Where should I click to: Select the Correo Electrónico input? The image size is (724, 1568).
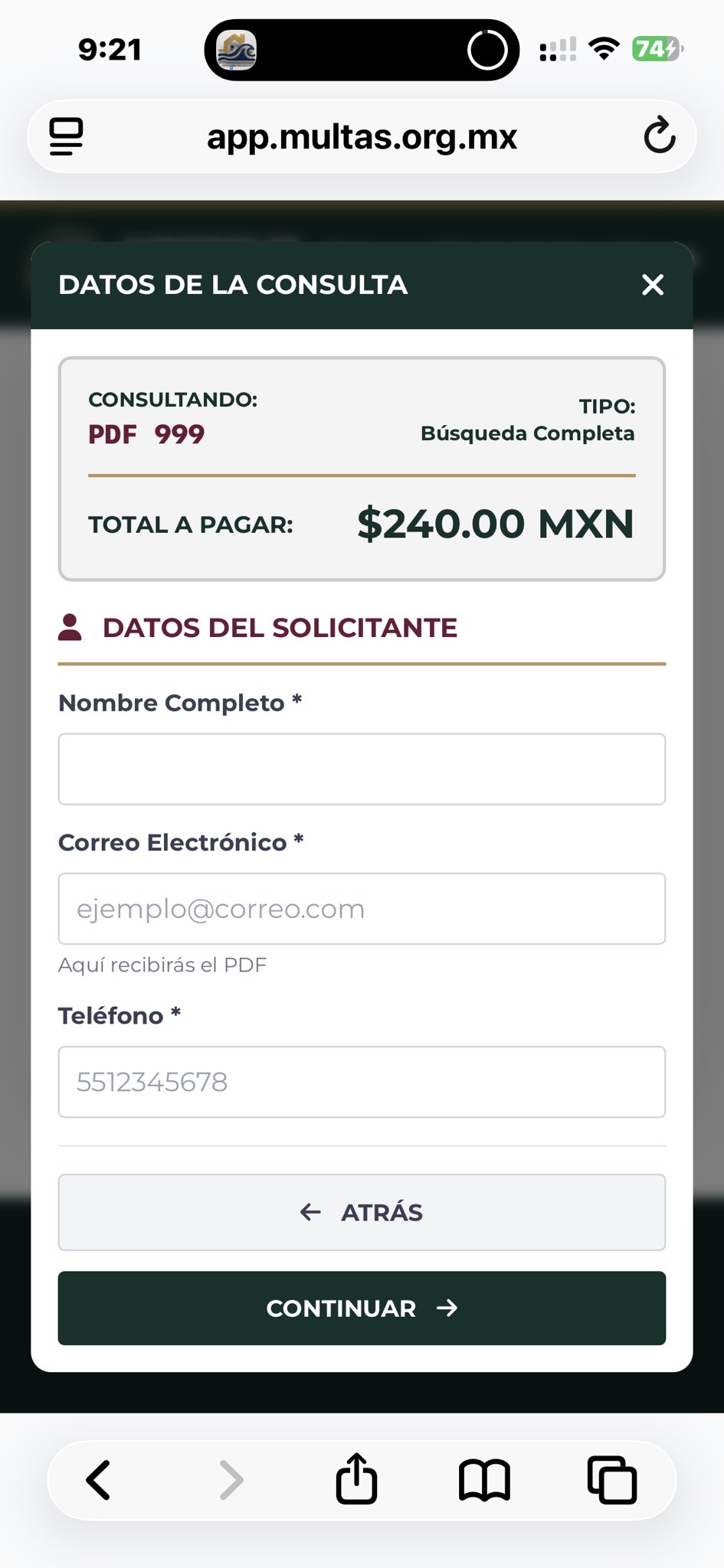362,909
